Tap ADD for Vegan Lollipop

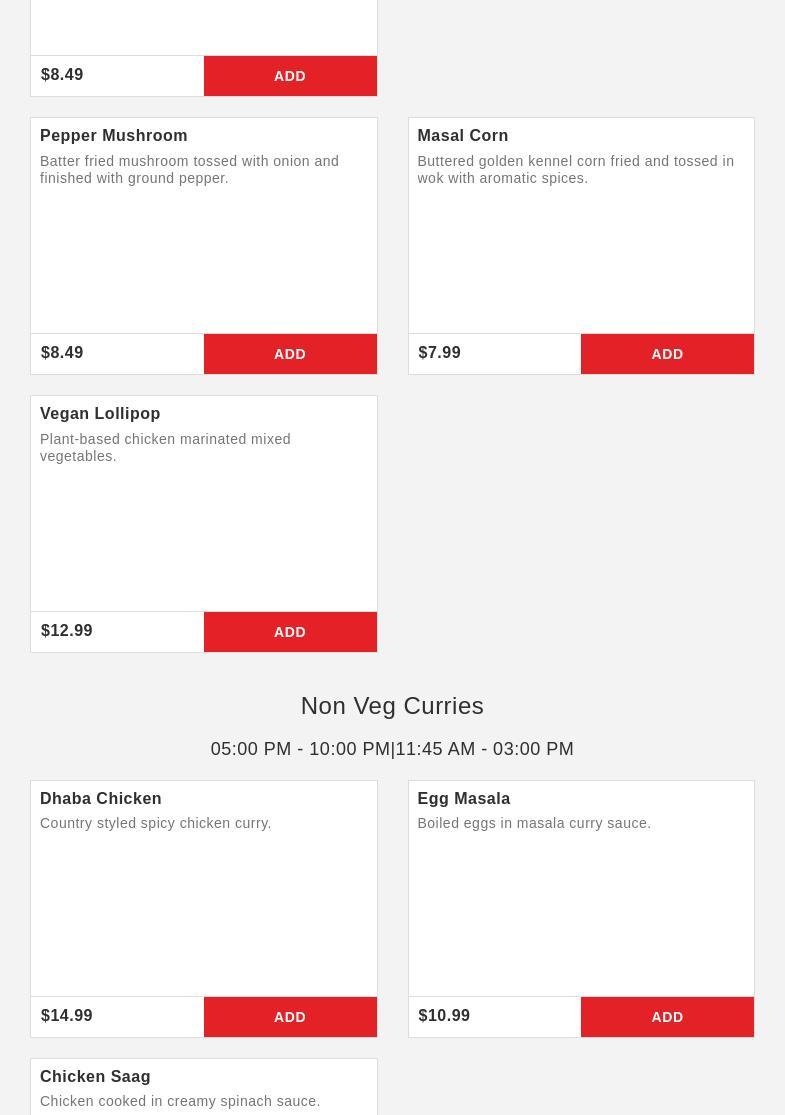[x=290, y=632]
